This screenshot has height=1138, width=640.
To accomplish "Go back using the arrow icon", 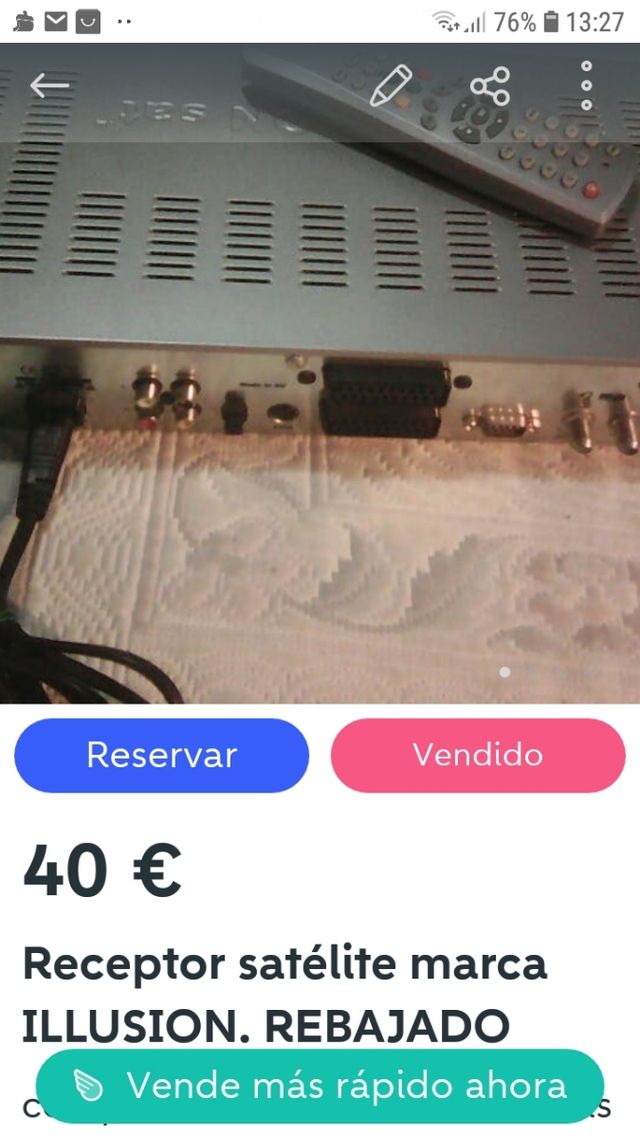I will [49, 86].
